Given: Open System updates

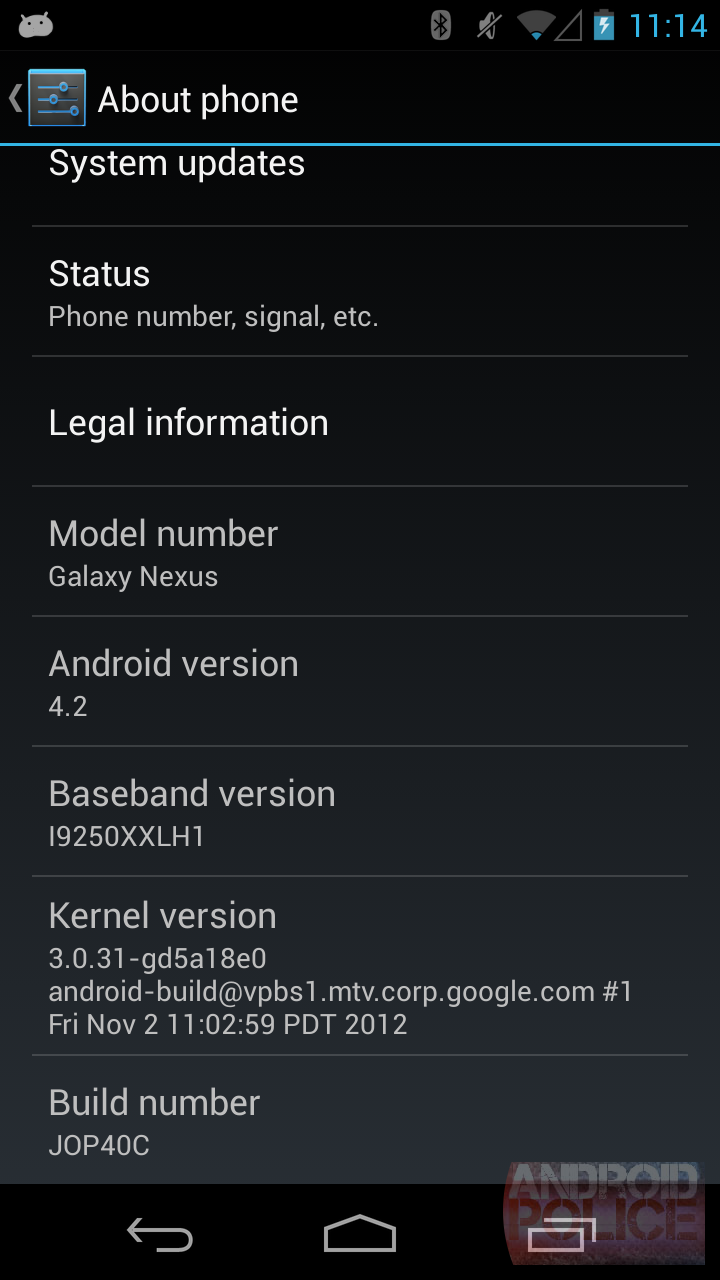Looking at the screenshot, I should pyautogui.click(x=360, y=175).
